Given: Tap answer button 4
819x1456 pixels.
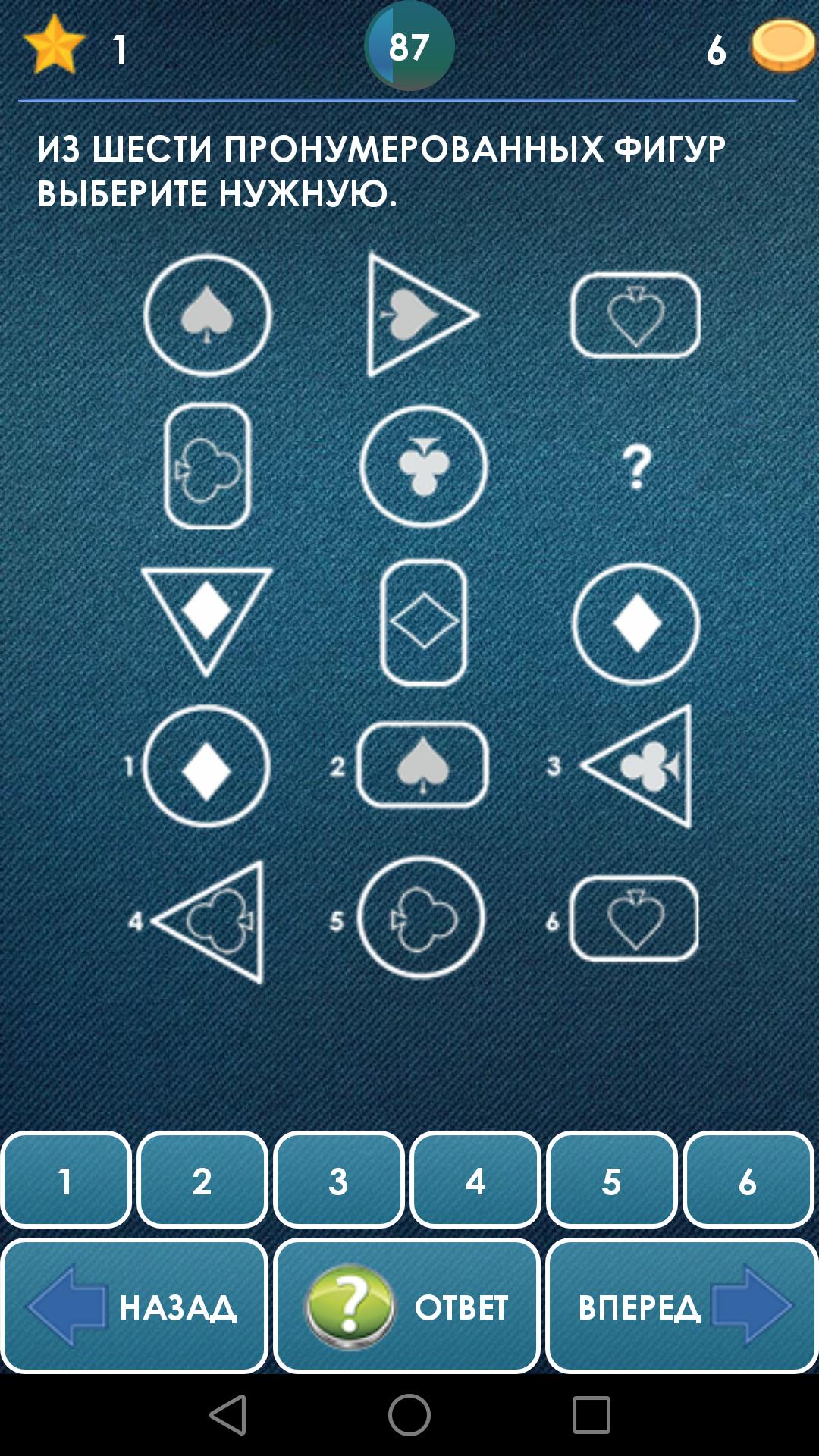Looking at the screenshot, I should [x=475, y=1180].
